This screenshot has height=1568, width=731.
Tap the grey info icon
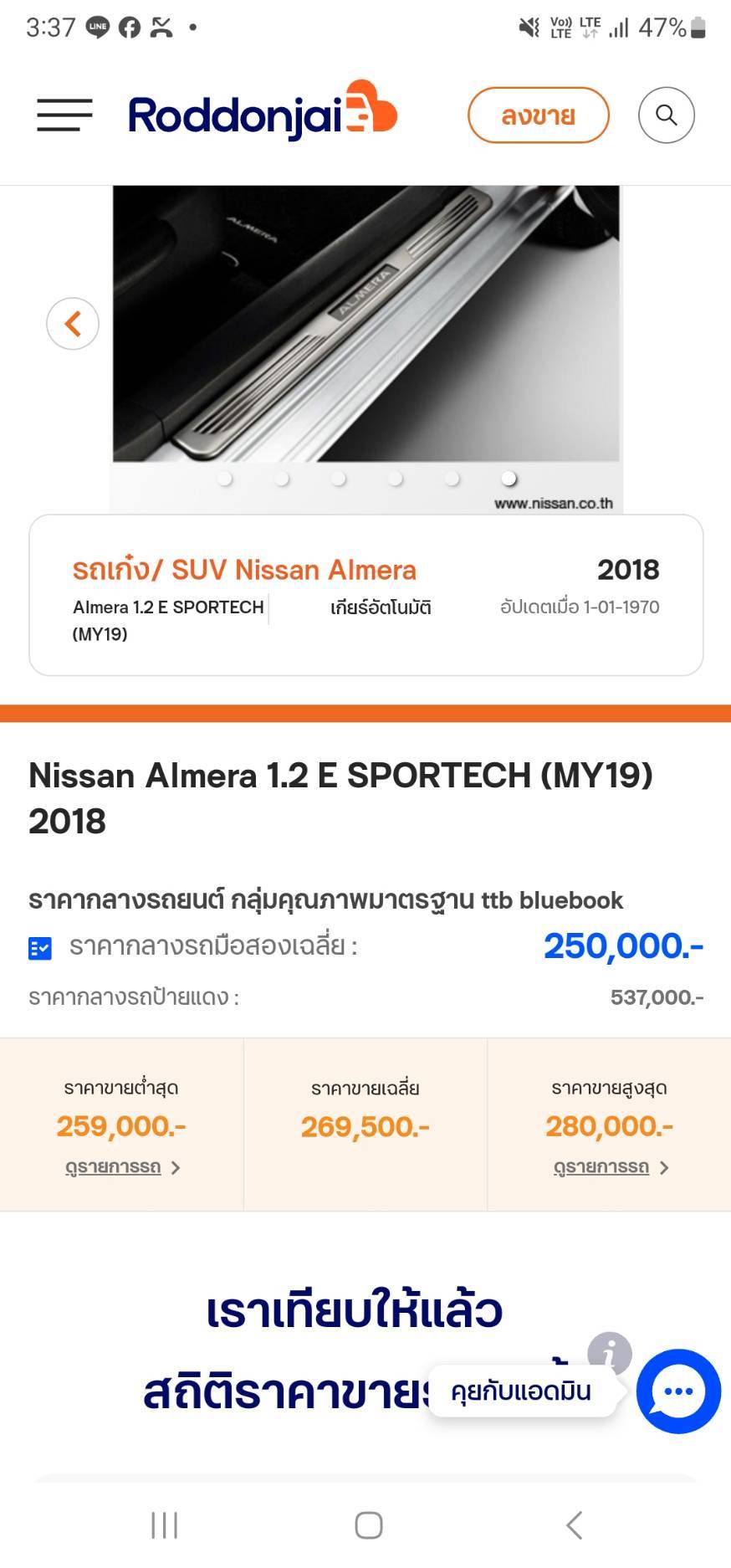pyautogui.click(x=609, y=1352)
